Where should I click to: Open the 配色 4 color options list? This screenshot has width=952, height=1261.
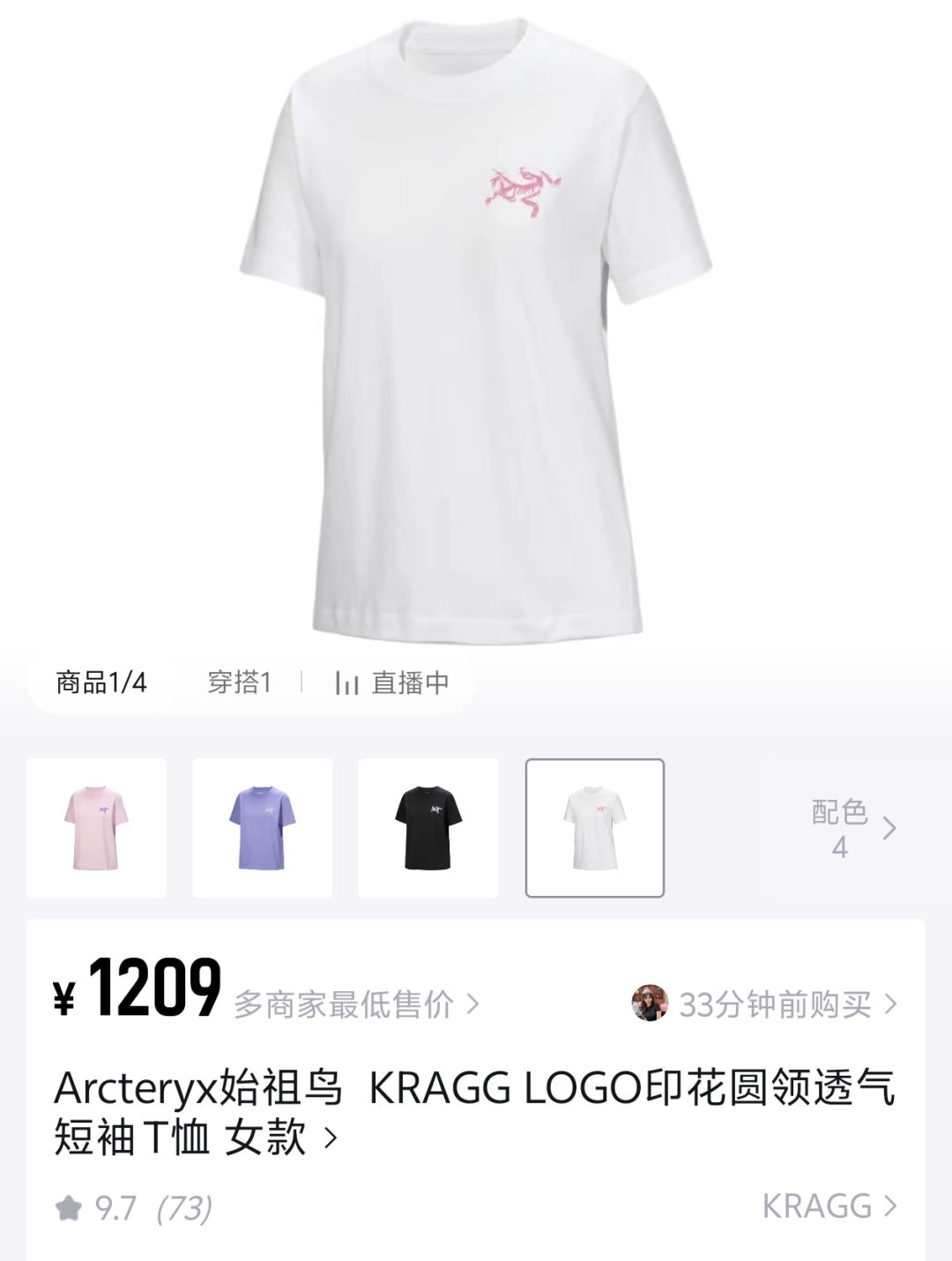point(852,829)
